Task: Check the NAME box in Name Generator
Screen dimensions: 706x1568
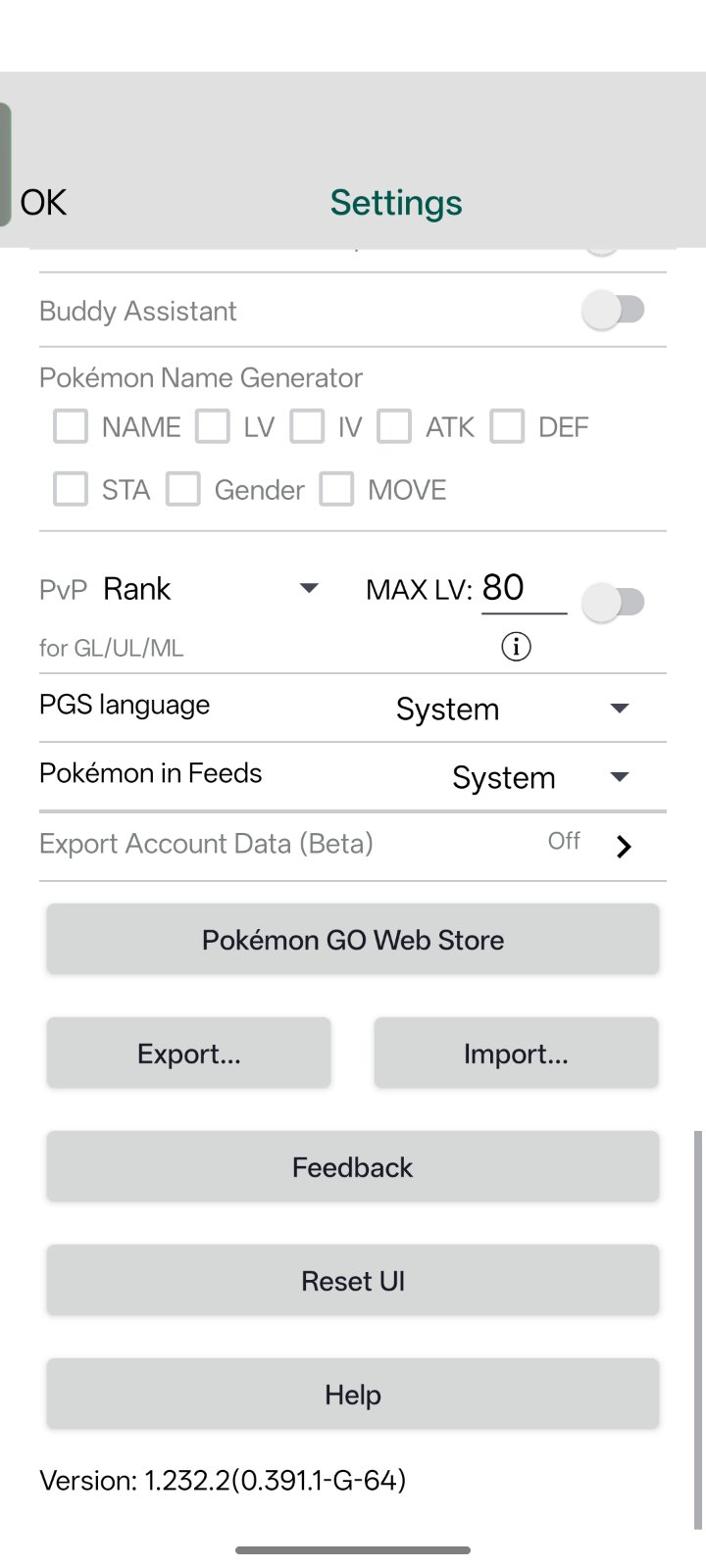Action: pyautogui.click(x=71, y=427)
